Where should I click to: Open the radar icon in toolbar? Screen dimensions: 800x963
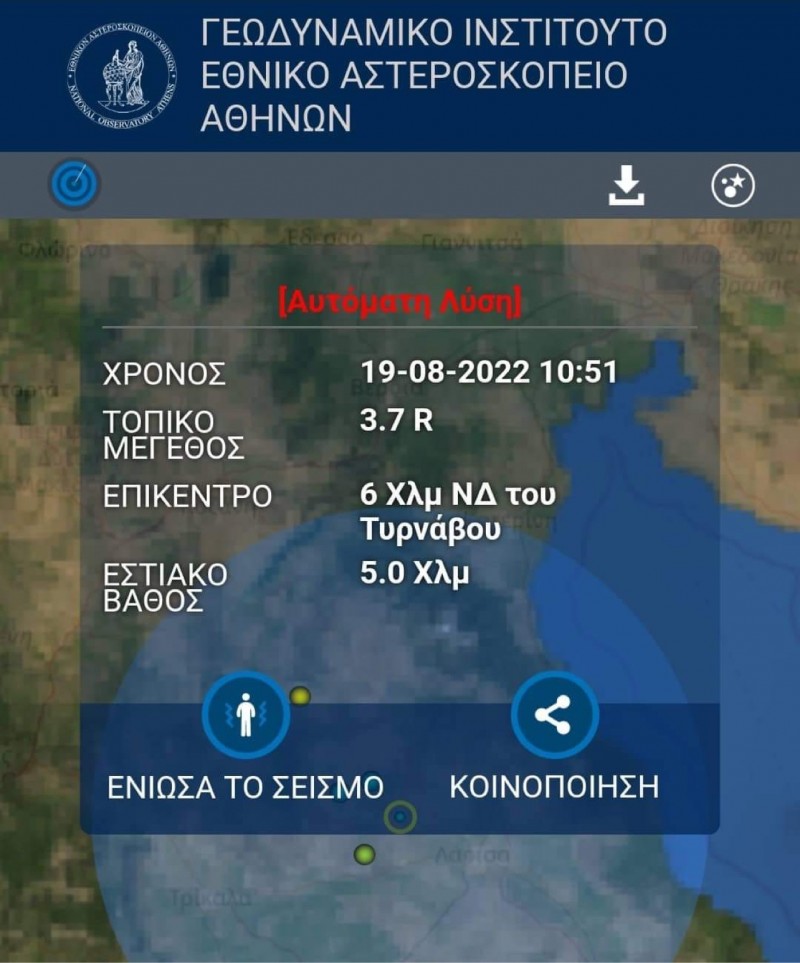tap(74, 184)
